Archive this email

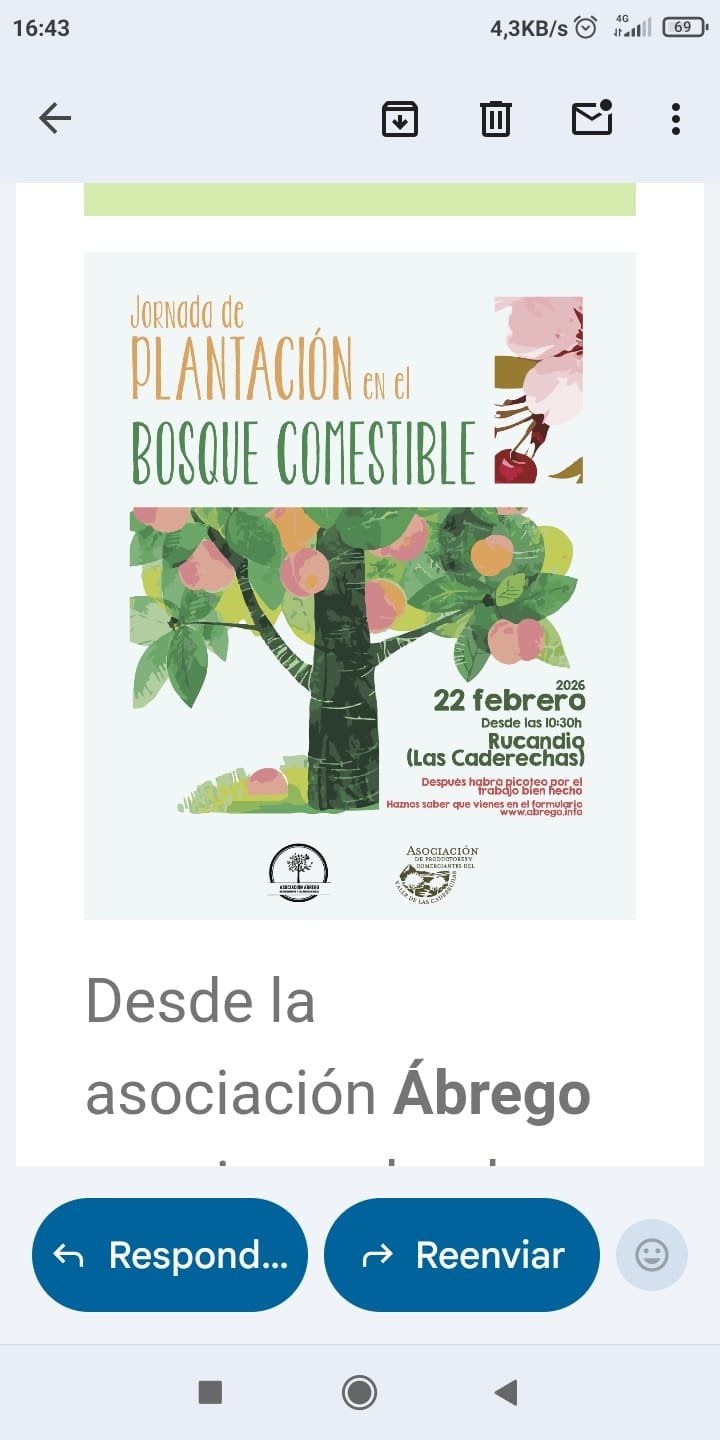(x=399, y=119)
